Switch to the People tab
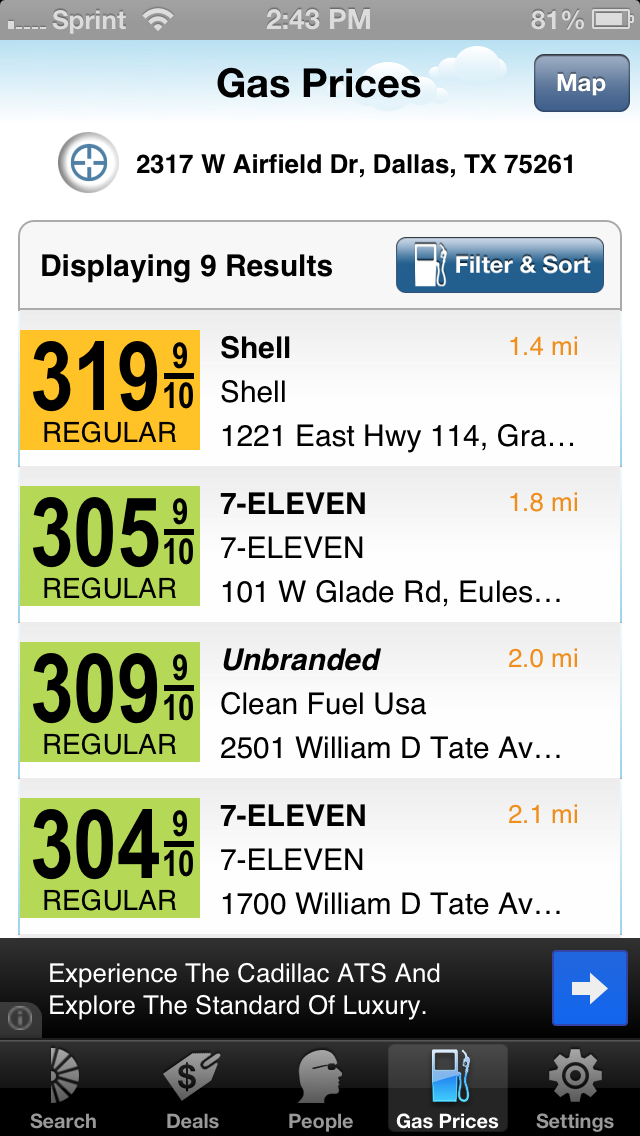This screenshot has width=640, height=1136. (320, 1089)
